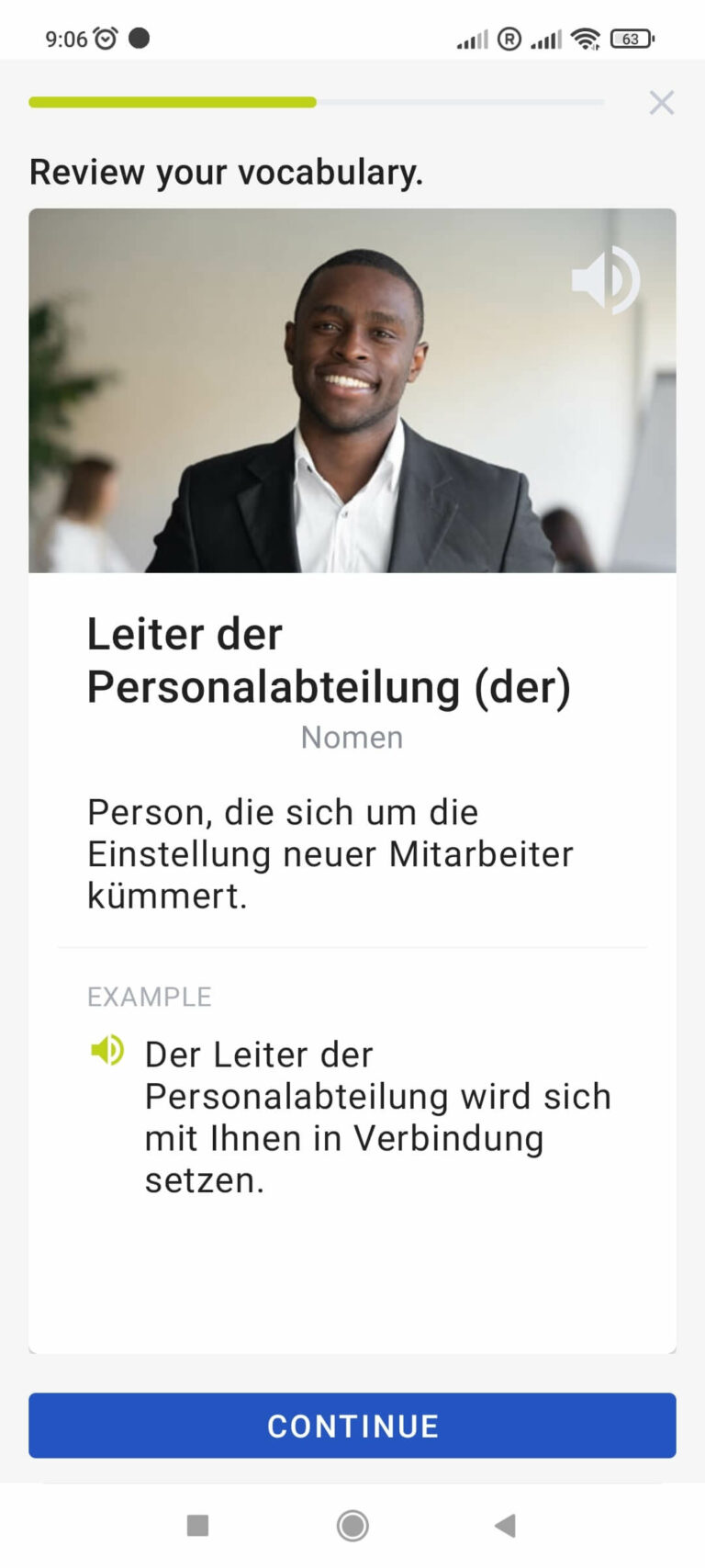
Task: Play the example sentence audio
Action: [107, 1050]
